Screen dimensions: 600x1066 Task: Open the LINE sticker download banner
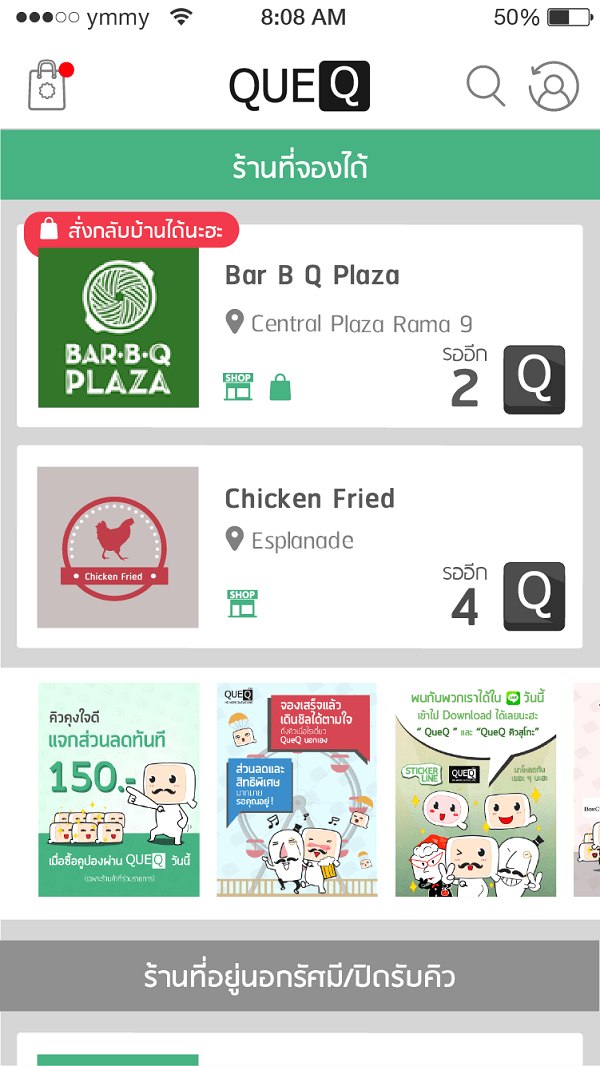click(x=475, y=790)
